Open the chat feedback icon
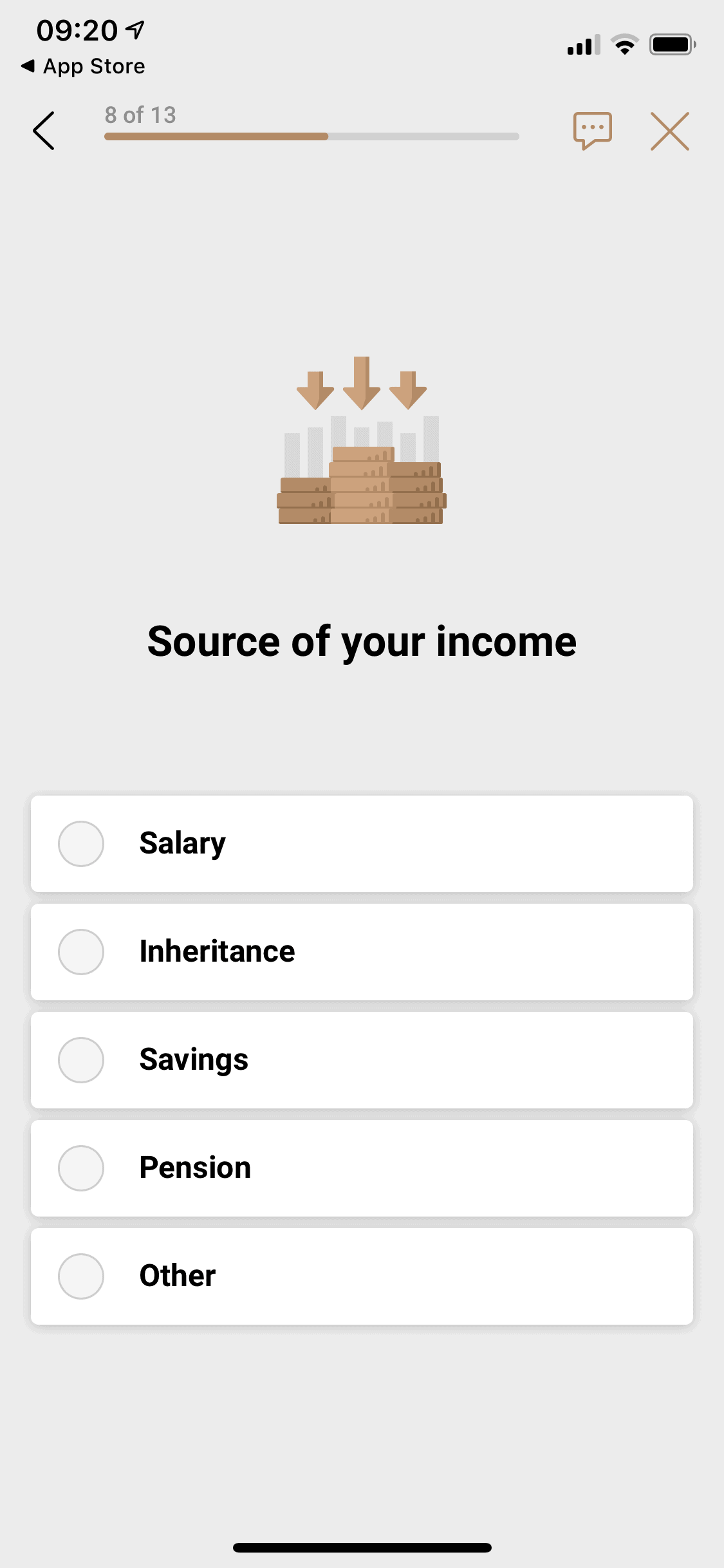The width and height of the screenshot is (724, 1568). coord(592,130)
